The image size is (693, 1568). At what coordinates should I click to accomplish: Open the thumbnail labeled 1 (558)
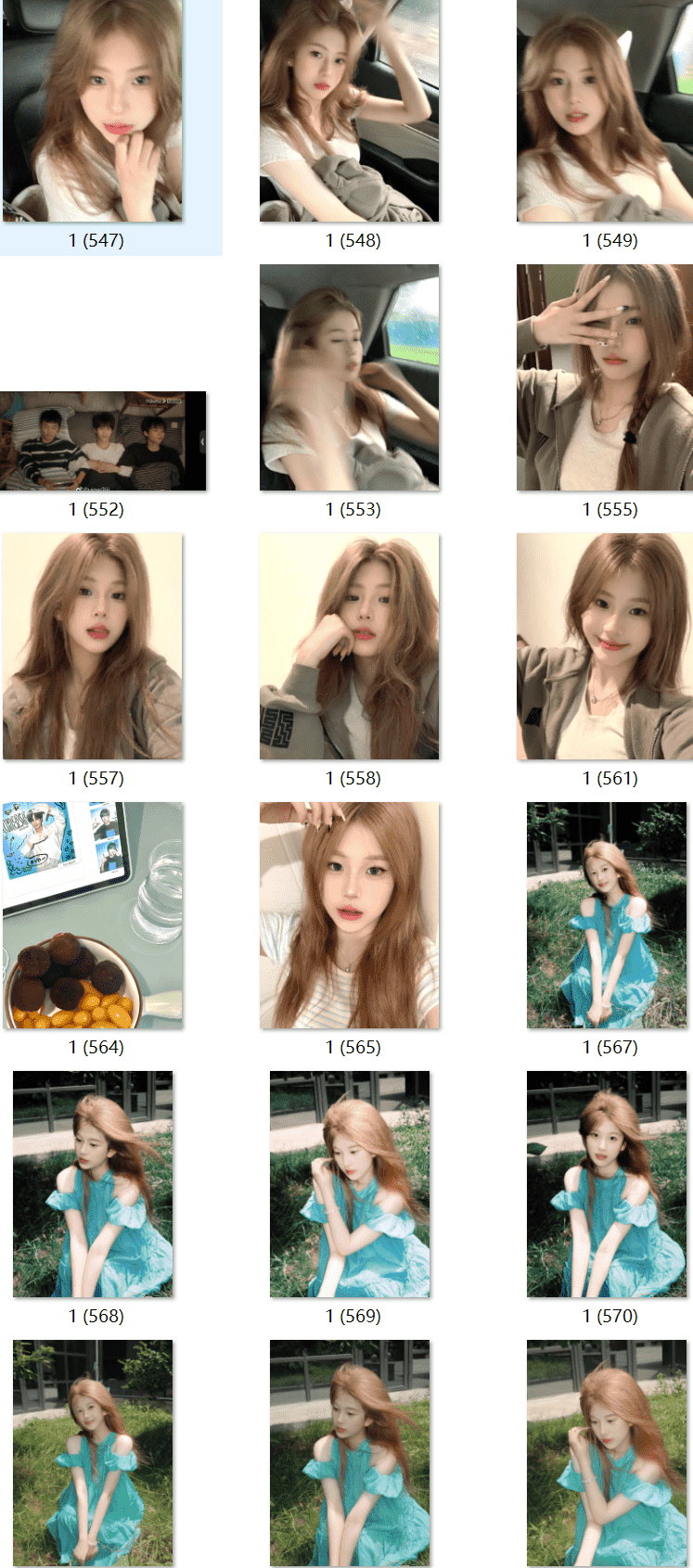[x=350, y=646]
